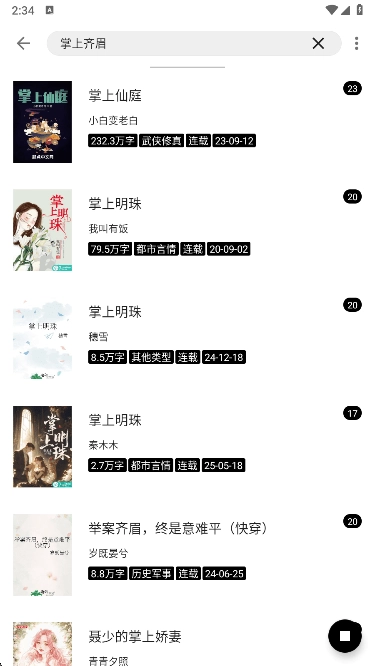
Task: Open 举案齐眉，终是意难平（快穿）
Action: click(187, 555)
